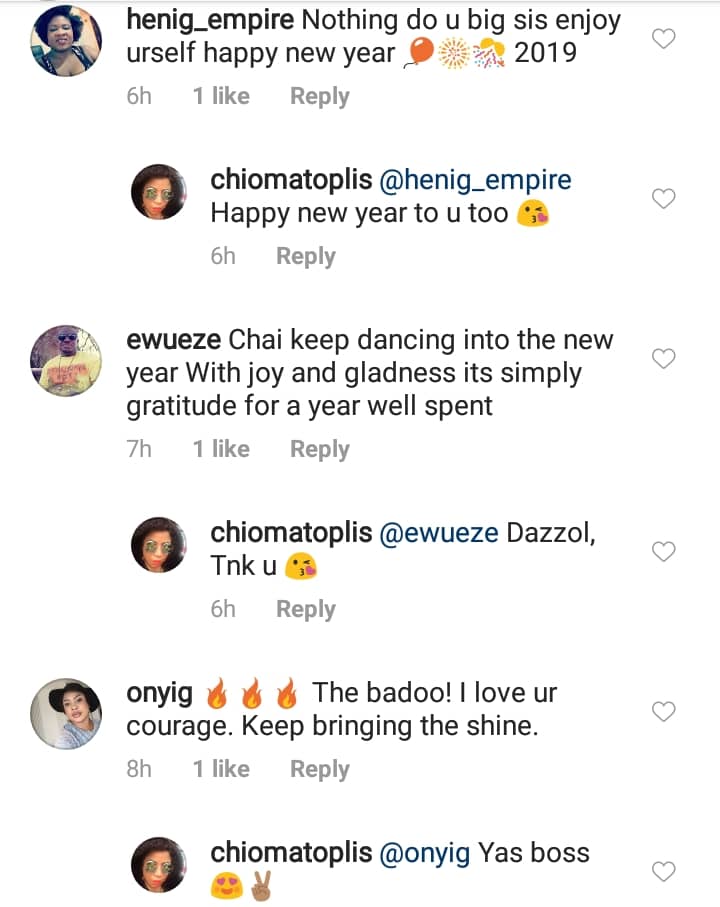Reply under the "Dazzol, Tnk u" comment

[305, 610]
